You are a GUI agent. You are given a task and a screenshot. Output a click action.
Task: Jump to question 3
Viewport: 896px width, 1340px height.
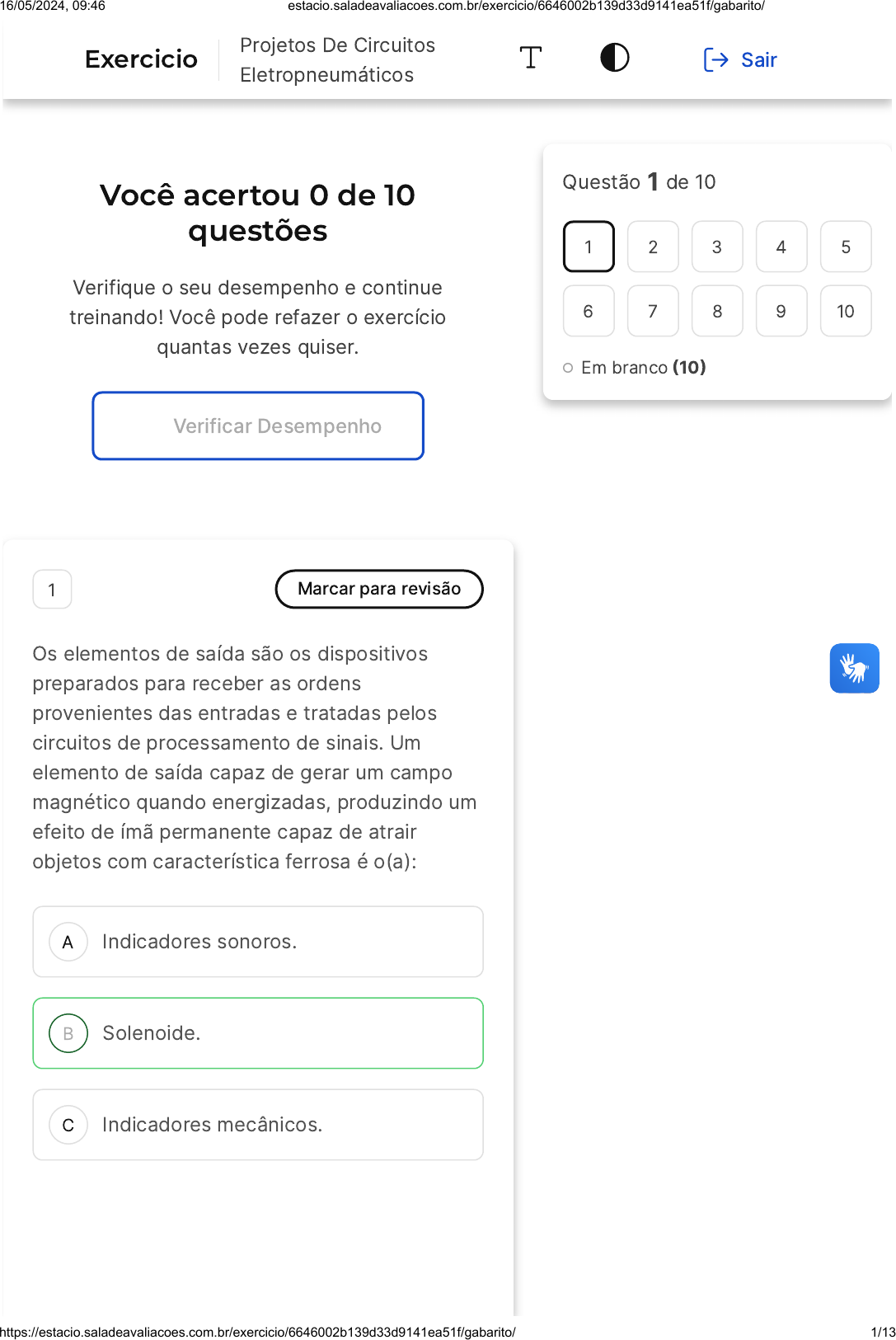click(717, 247)
